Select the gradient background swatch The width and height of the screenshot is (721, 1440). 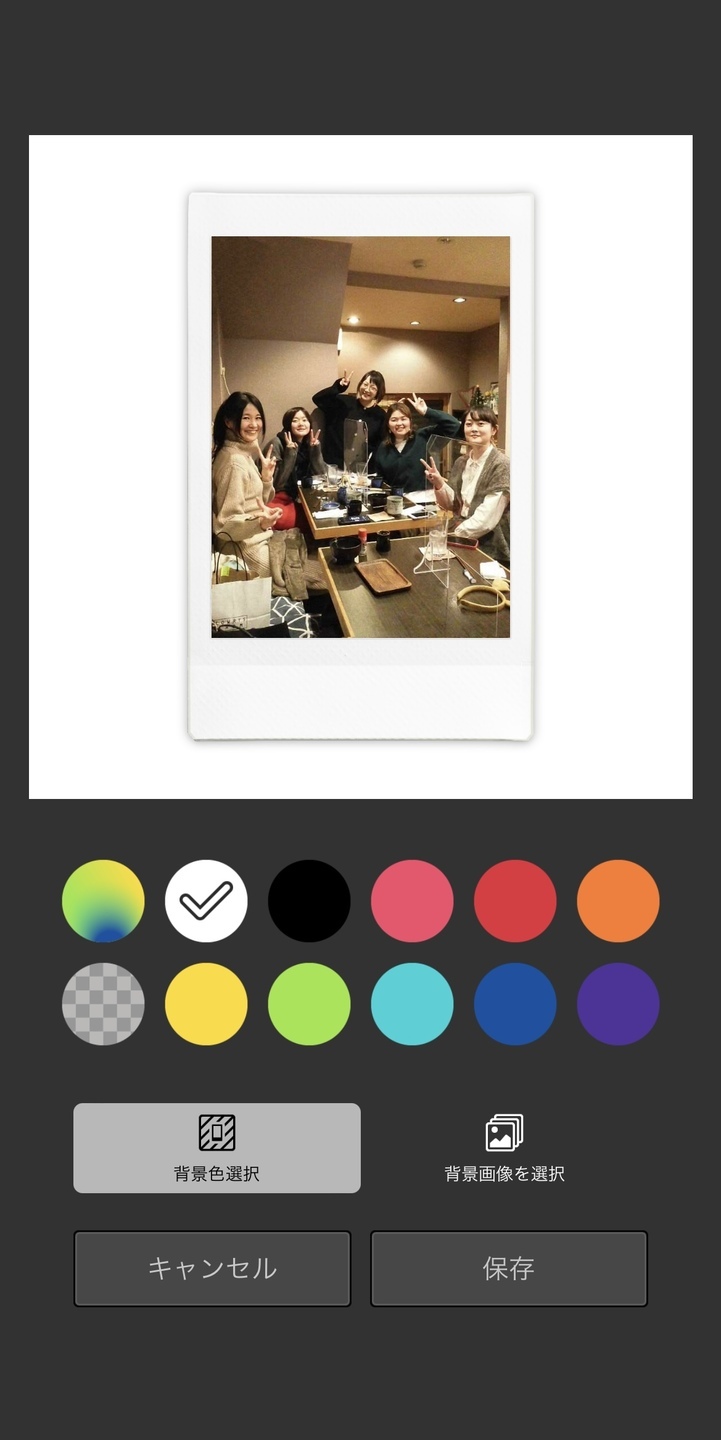pyautogui.click(x=103, y=901)
